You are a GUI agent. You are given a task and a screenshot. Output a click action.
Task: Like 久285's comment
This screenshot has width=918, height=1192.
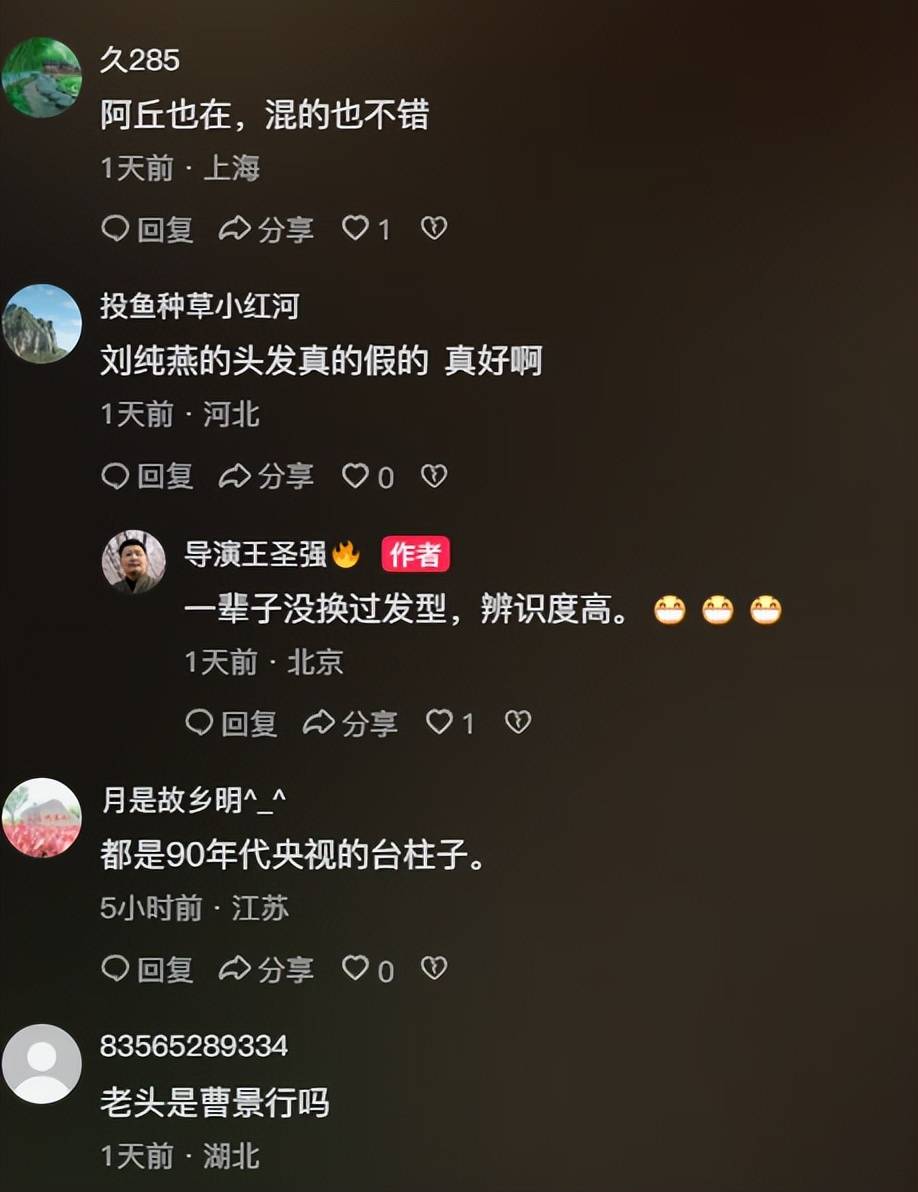pyautogui.click(x=356, y=229)
